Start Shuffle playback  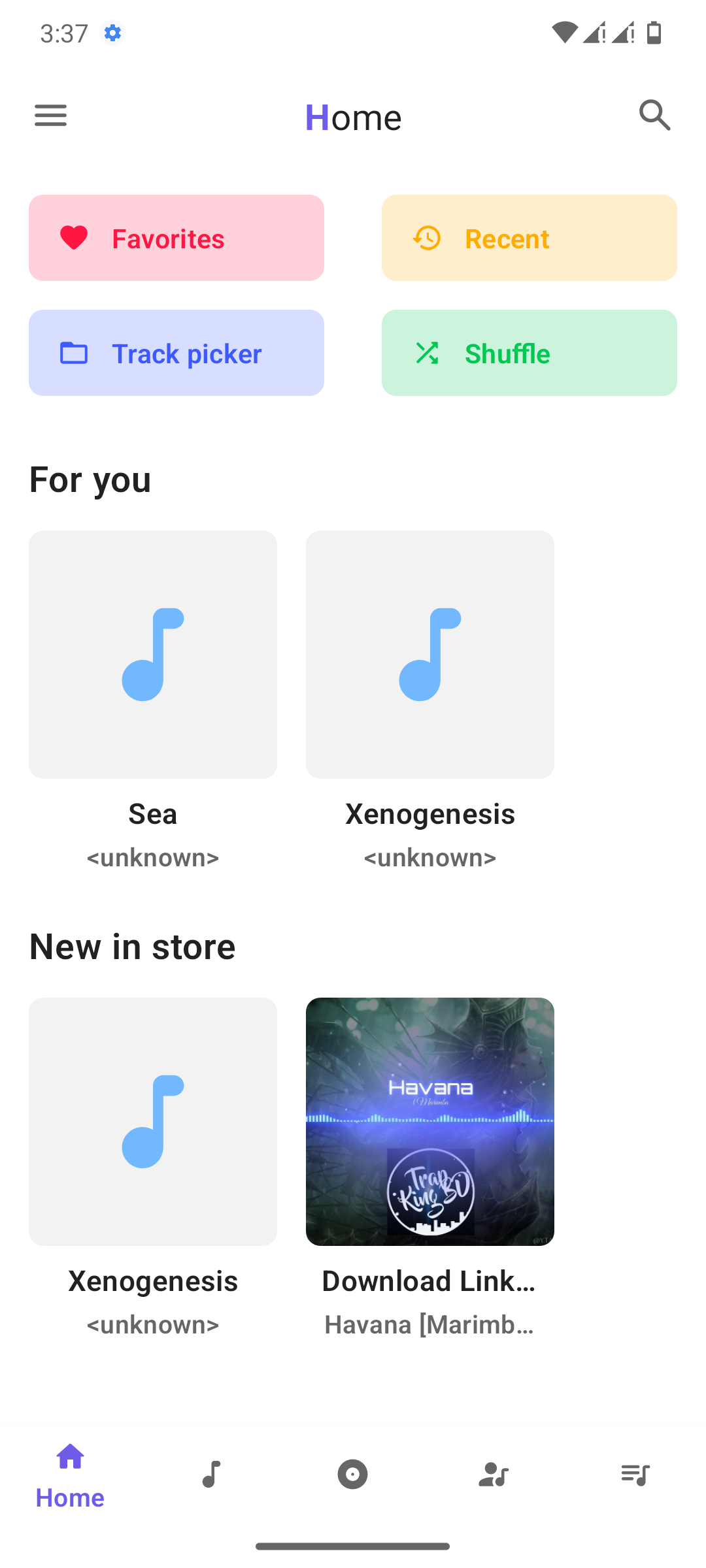coord(529,353)
